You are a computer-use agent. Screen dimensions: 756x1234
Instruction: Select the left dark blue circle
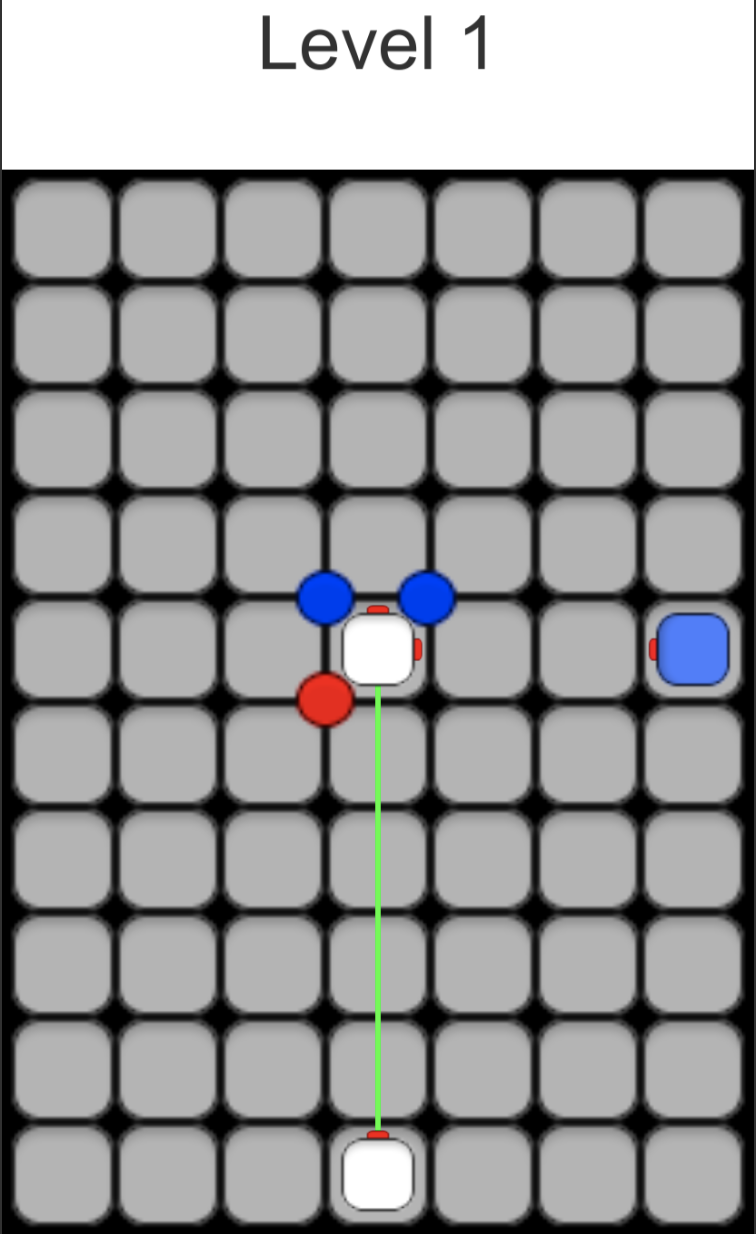pyautogui.click(x=326, y=598)
